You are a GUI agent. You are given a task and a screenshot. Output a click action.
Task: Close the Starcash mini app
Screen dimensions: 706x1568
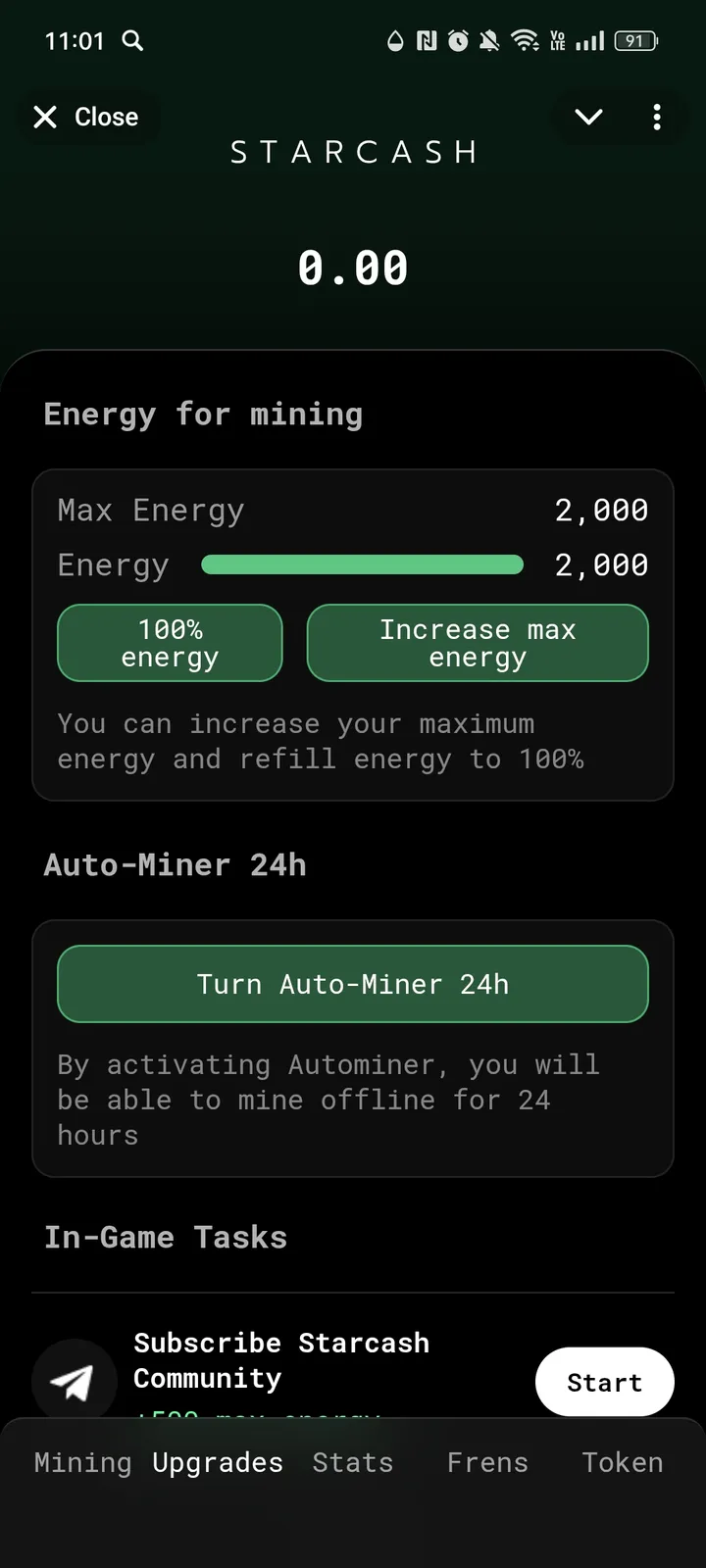pos(86,118)
